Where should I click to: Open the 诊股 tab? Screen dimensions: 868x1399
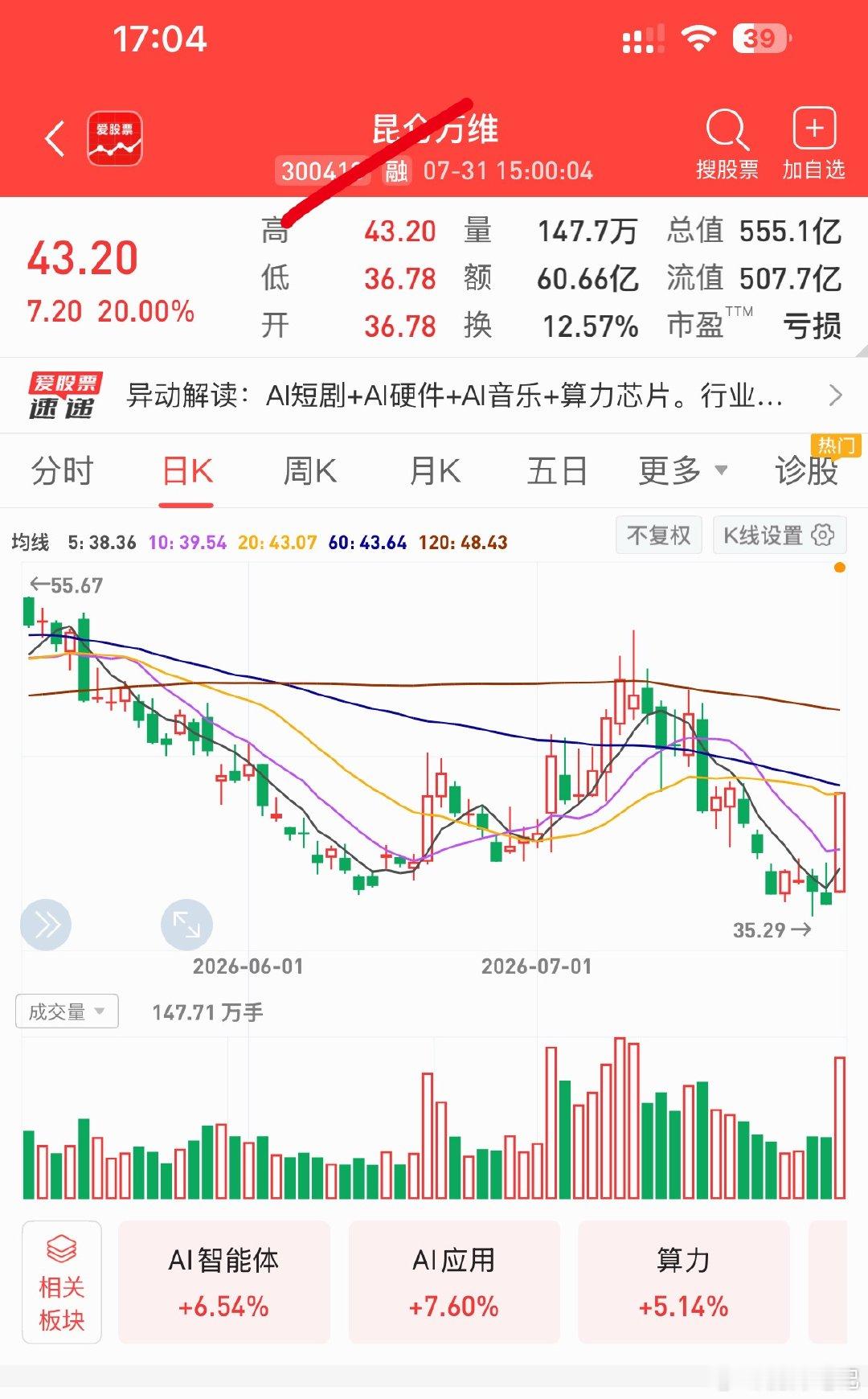tap(807, 470)
